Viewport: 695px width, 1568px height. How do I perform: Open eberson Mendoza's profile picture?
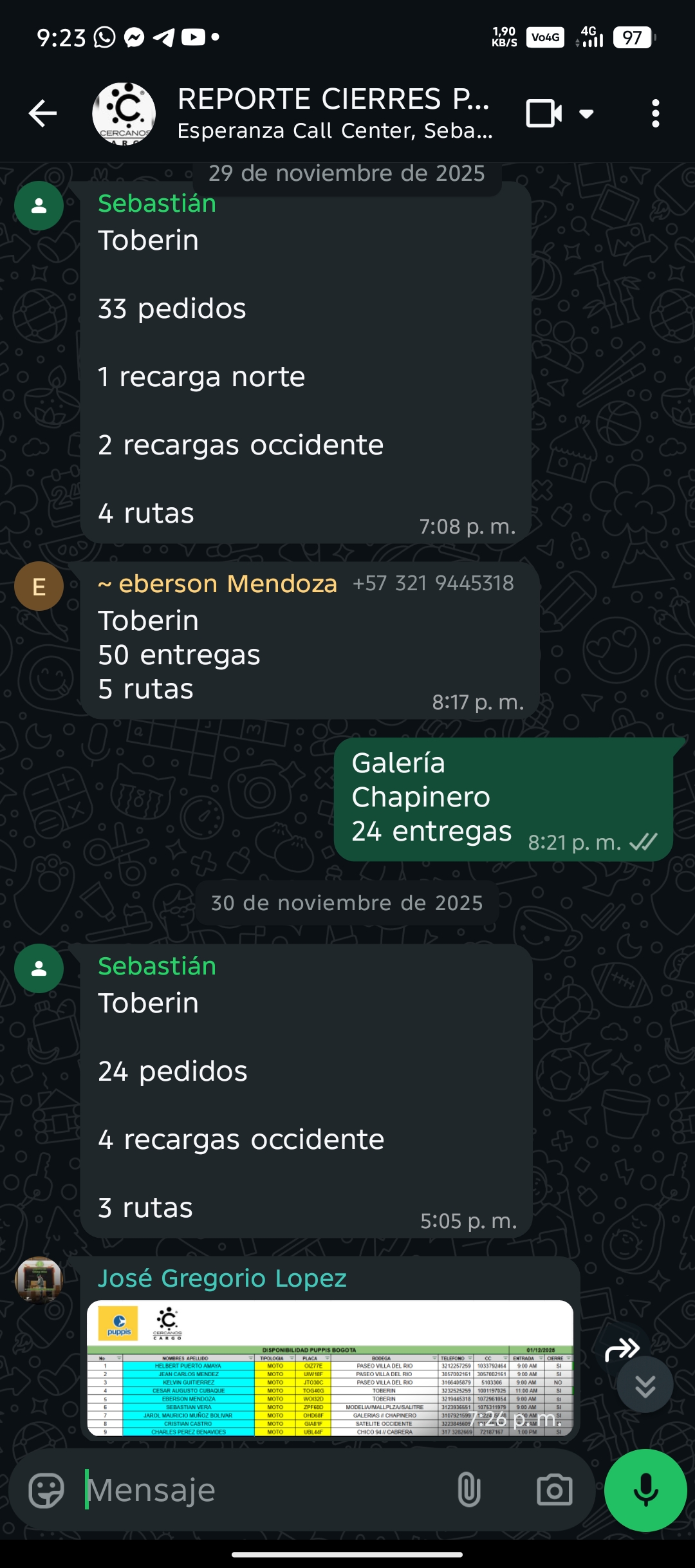[x=39, y=586]
